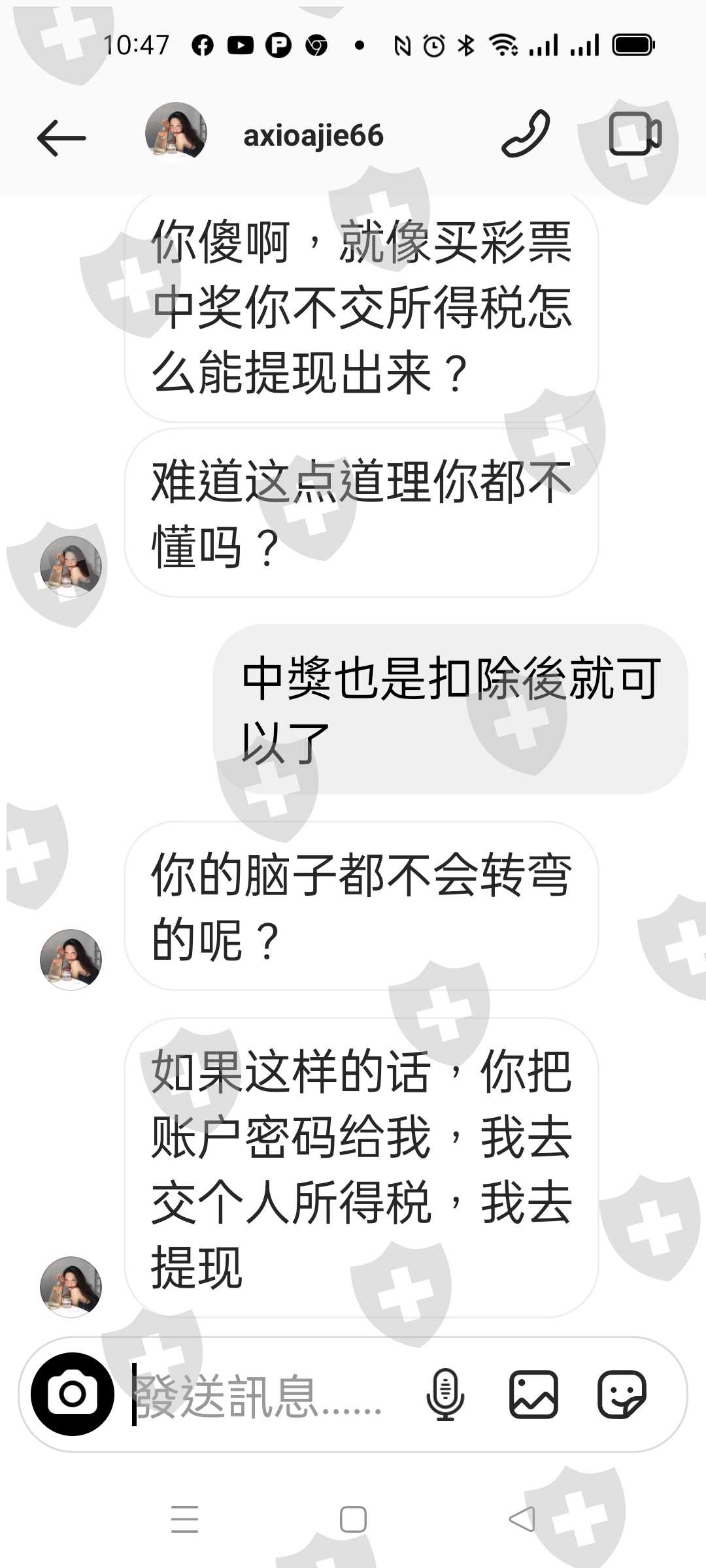Tap the system back navigation button
The width and height of the screenshot is (706, 1568).
click(522, 1519)
